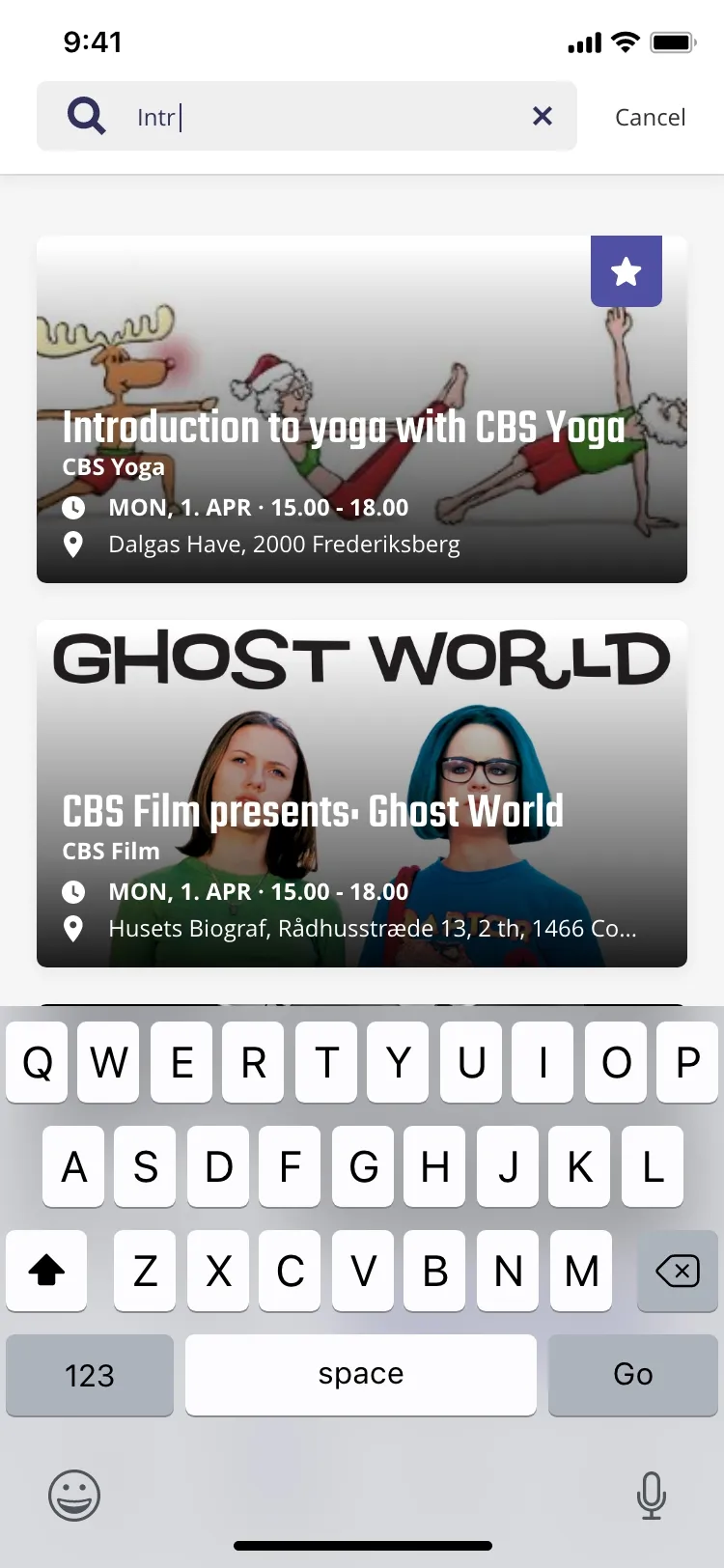Tap CBS Film organizer name
The width and height of the screenshot is (724, 1568).
click(111, 851)
